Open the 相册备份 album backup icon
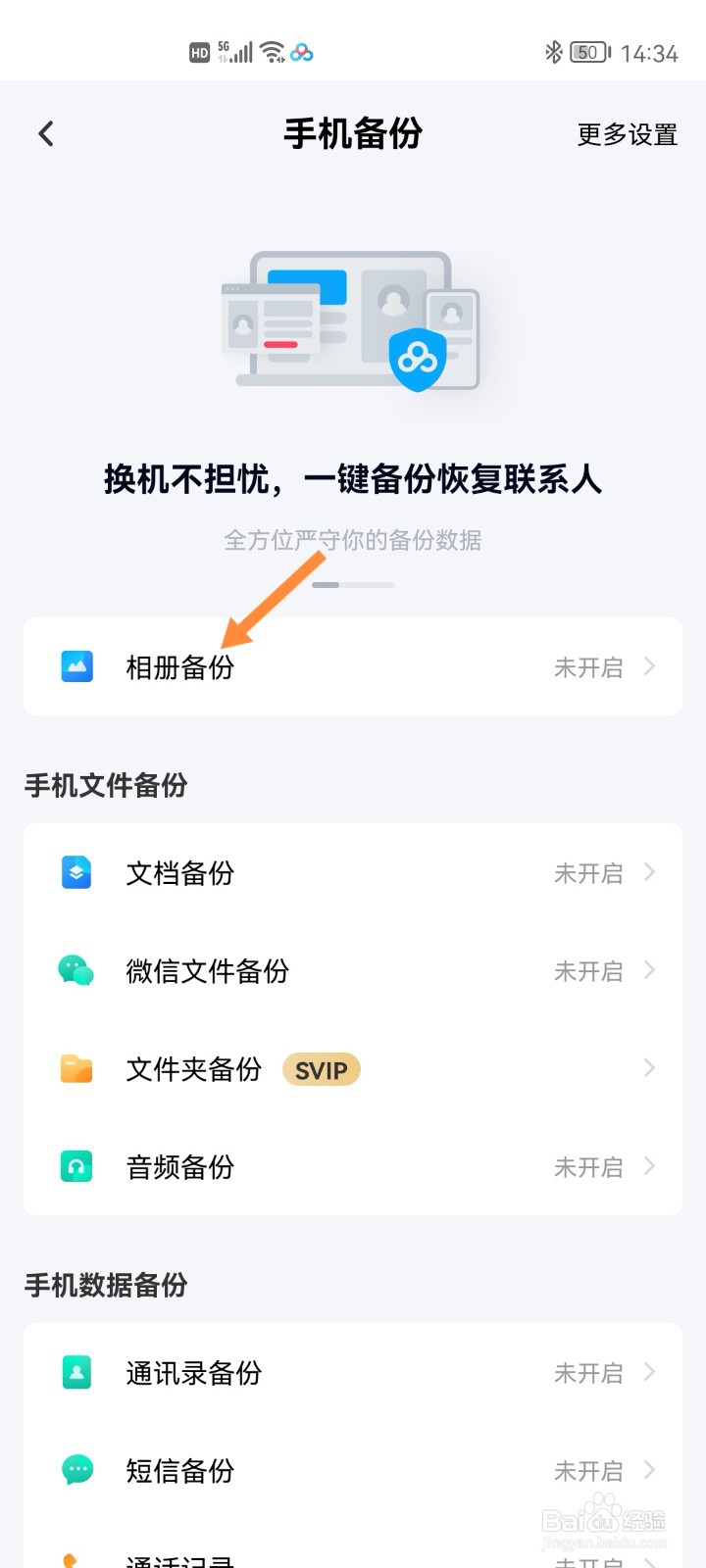This screenshot has width=706, height=1568. tap(76, 666)
